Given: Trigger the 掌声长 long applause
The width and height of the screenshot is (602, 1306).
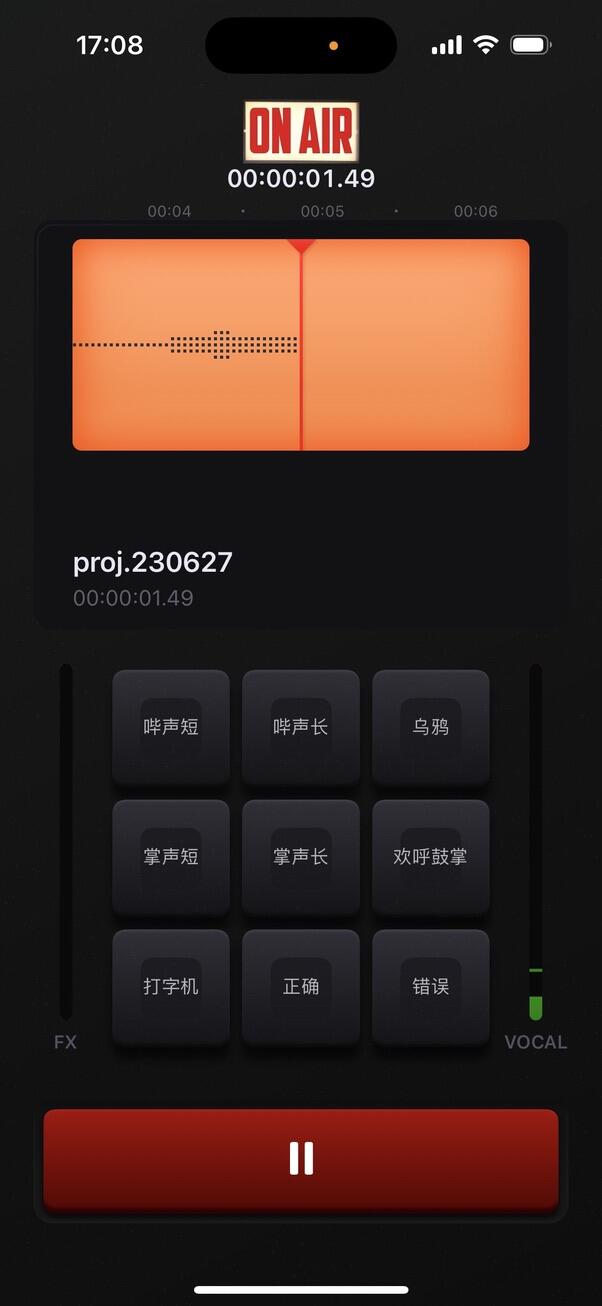Looking at the screenshot, I should pyautogui.click(x=301, y=857).
